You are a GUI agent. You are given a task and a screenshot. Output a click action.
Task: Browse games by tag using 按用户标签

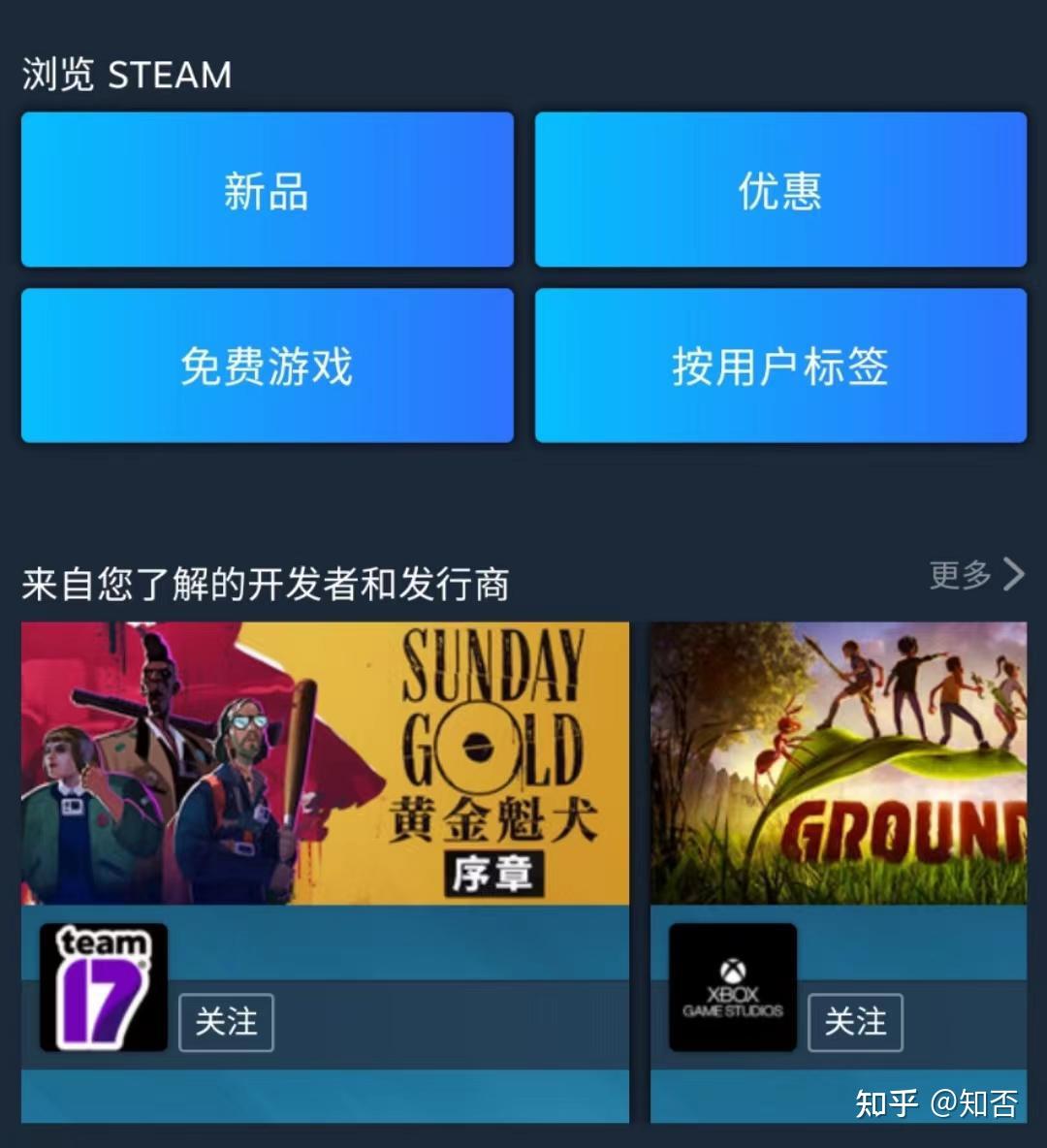(780, 366)
